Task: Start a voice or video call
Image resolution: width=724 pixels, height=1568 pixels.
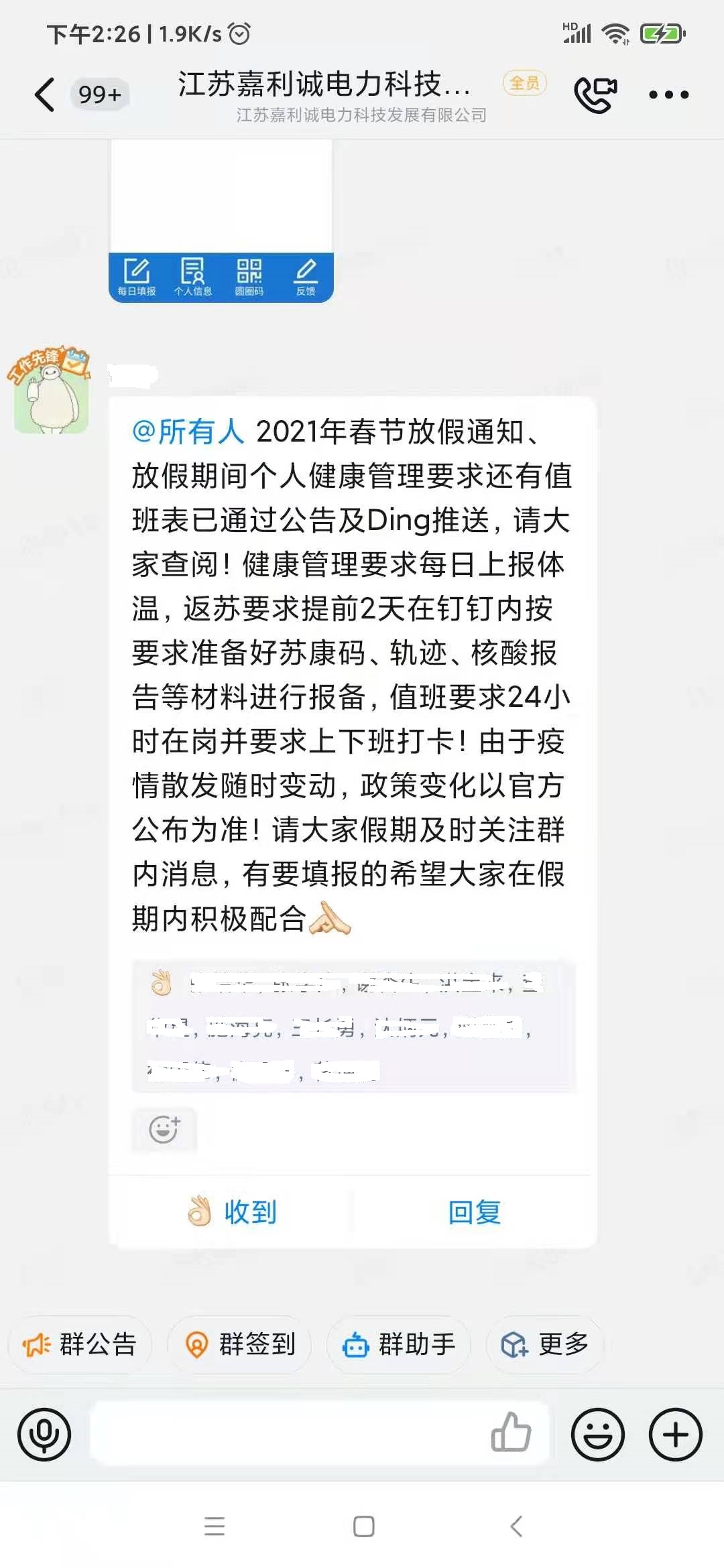Action: [x=595, y=94]
